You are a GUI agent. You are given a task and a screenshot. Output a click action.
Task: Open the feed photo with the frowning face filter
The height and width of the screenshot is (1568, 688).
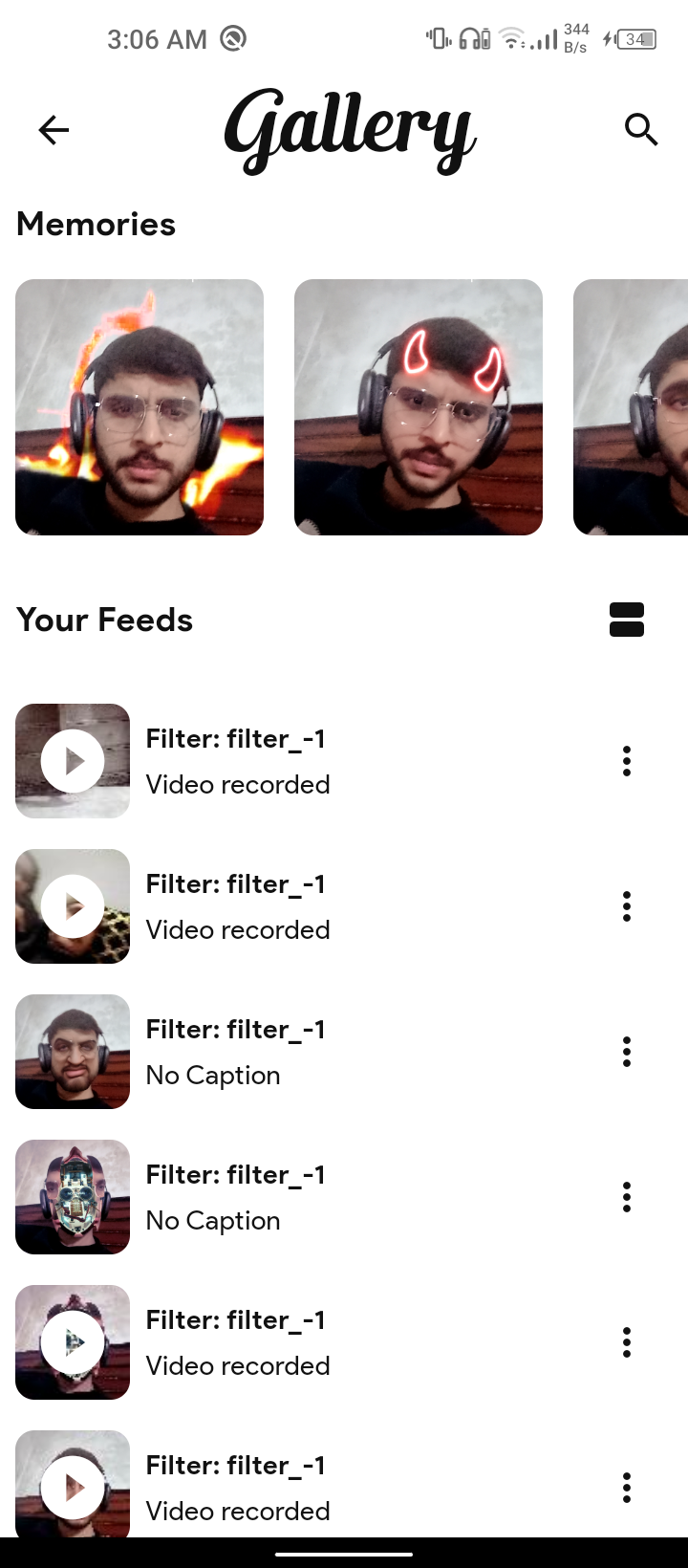coord(73,1052)
